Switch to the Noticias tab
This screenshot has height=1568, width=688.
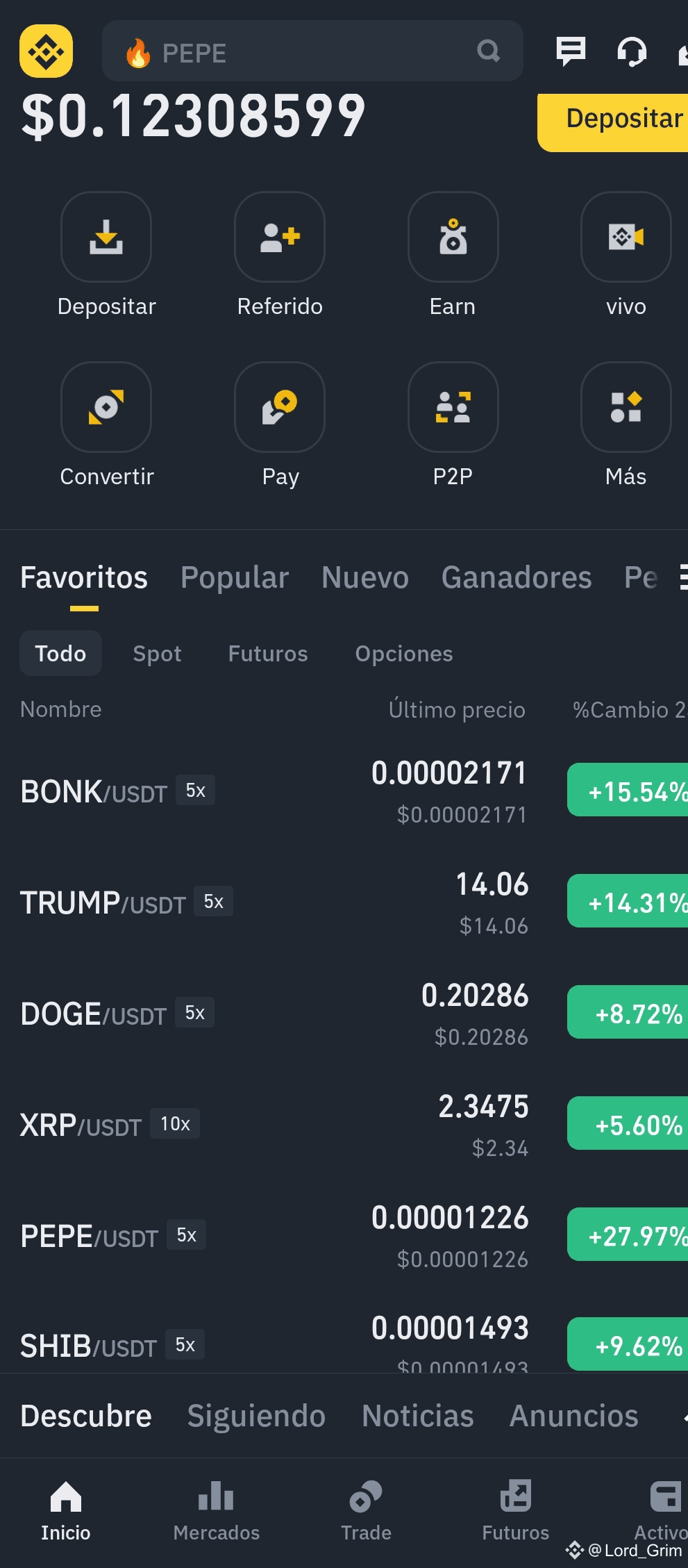coord(418,1415)
